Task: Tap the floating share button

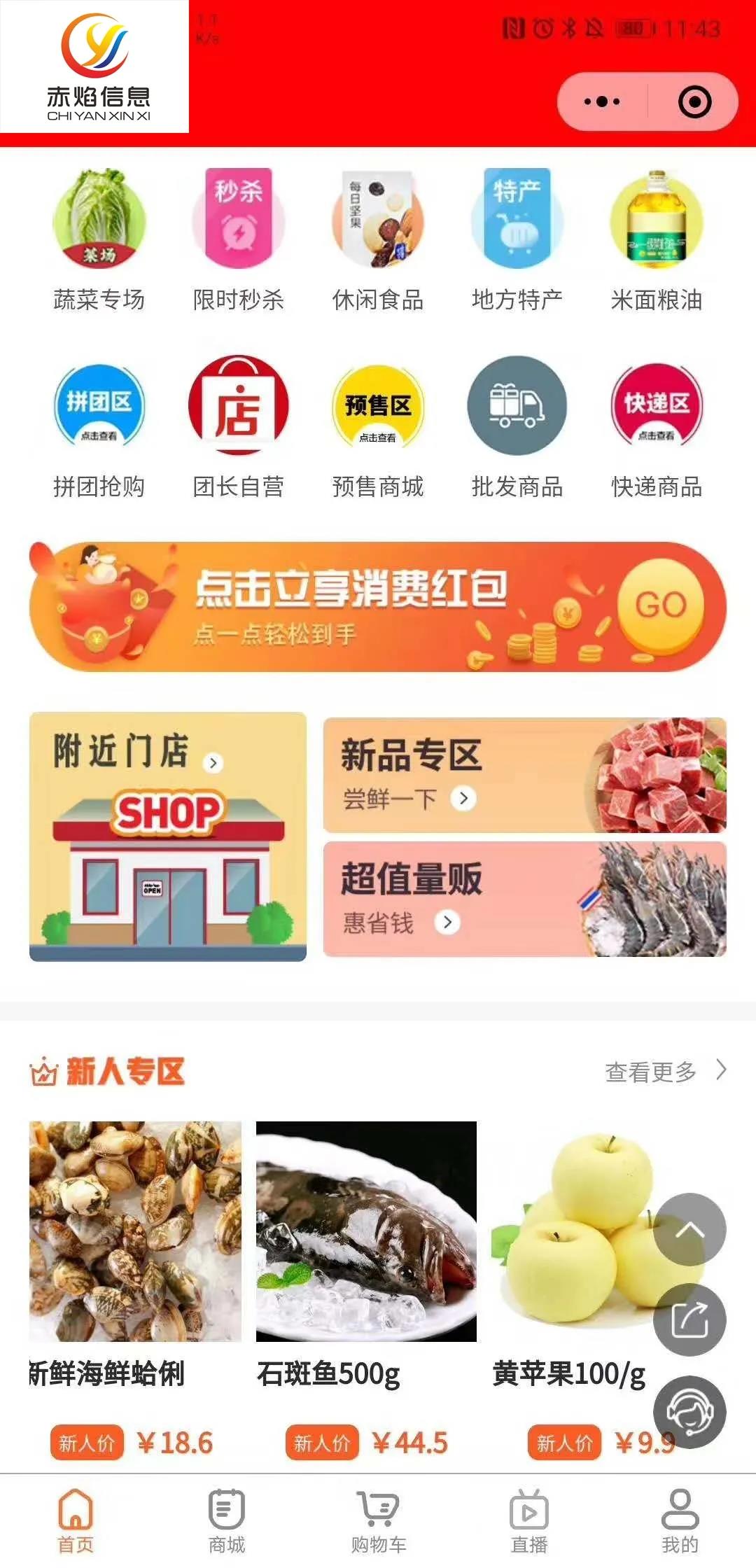Action: coord(689,1320)
